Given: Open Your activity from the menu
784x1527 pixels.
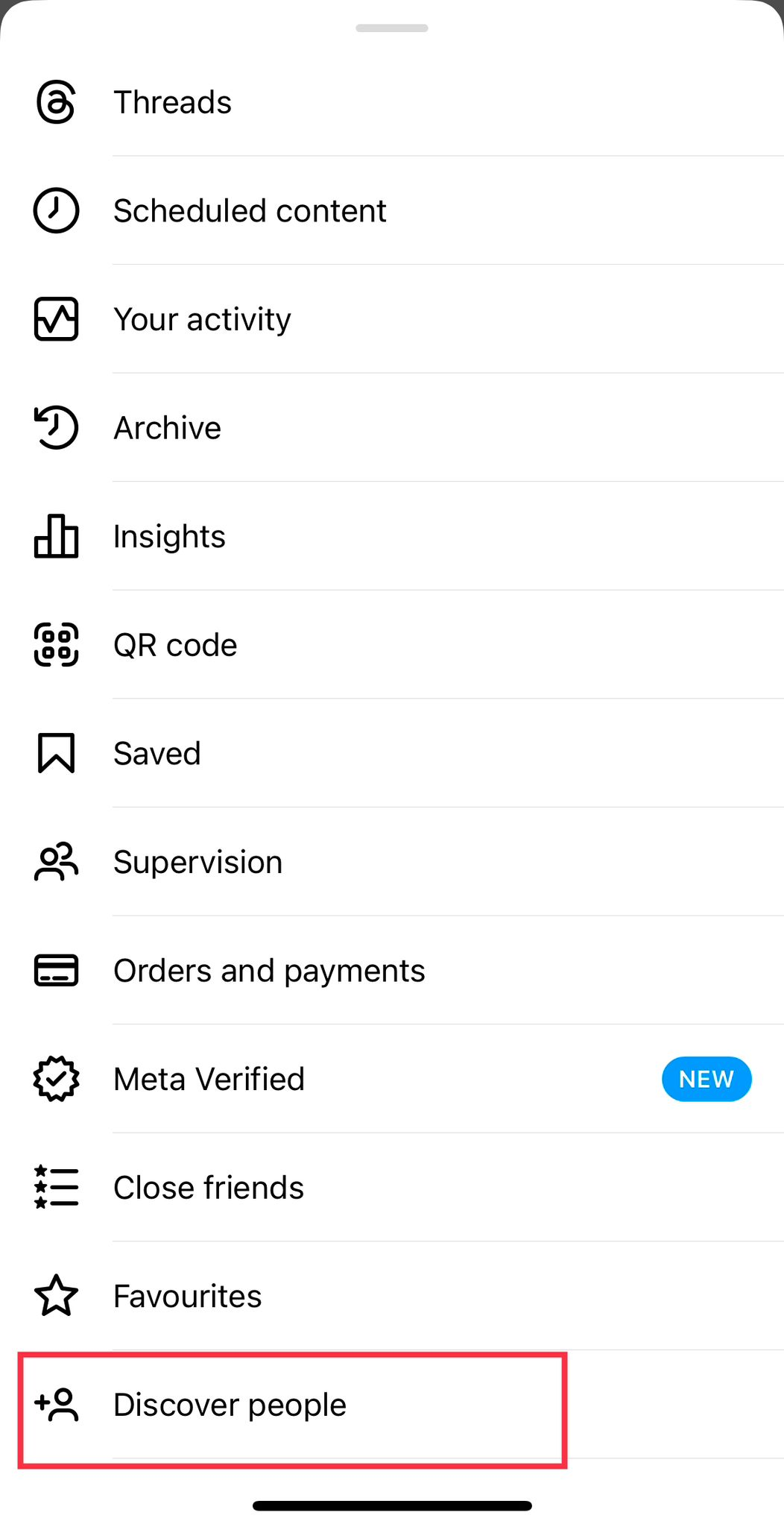Looking at the screenshot, I should pos(202,319).
